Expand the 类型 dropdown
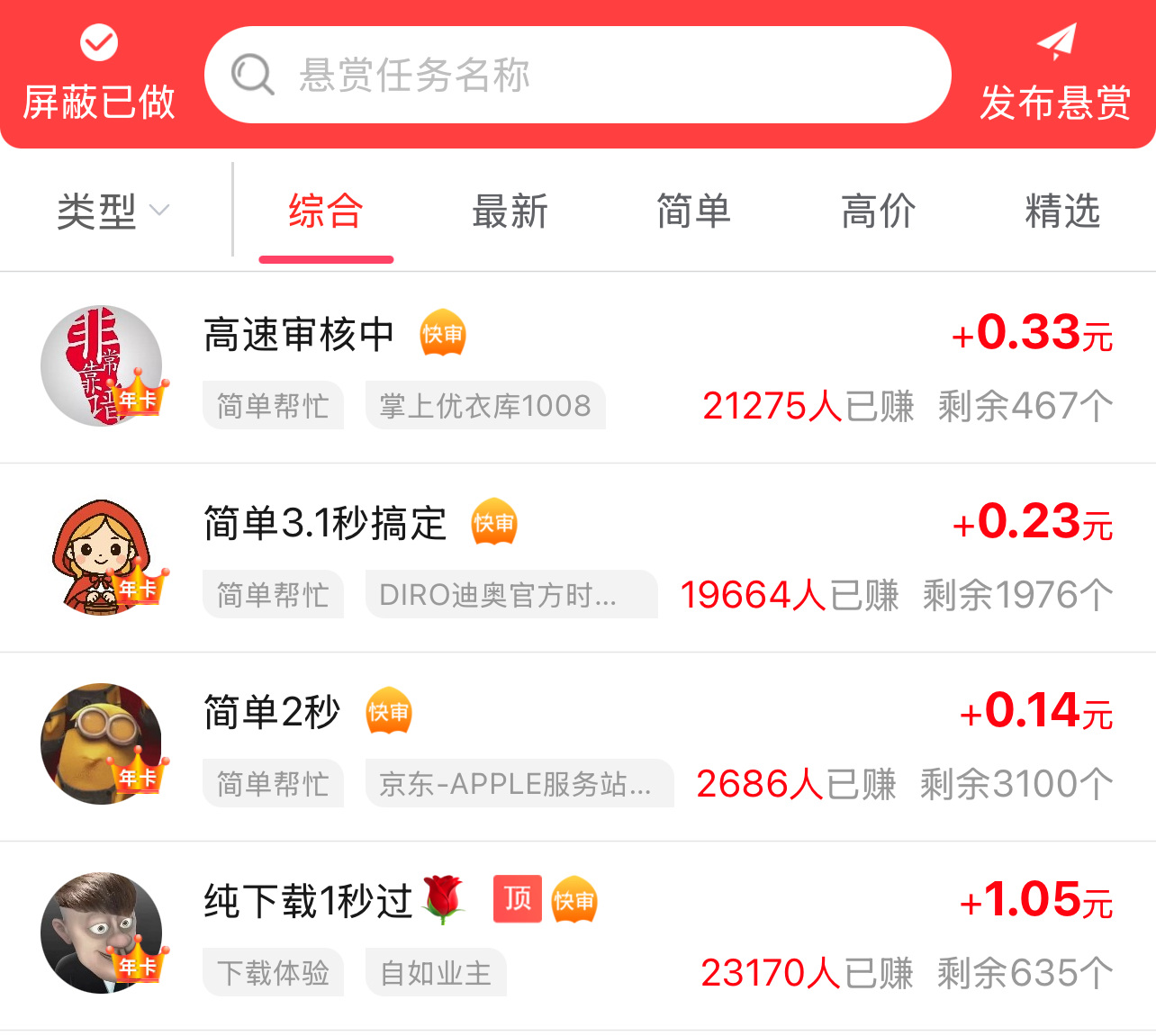The height and width of the screenshot is (1036, 1156). click(113, 212)
